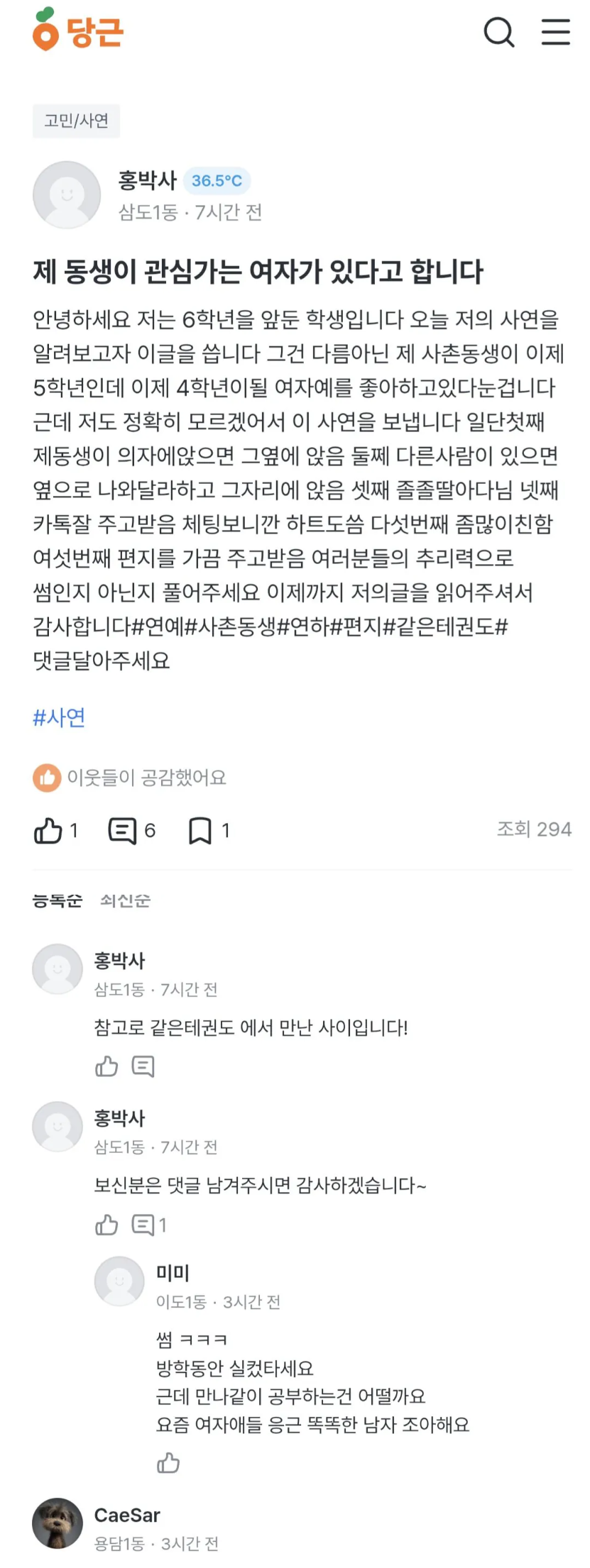The image size is (590, 1568).
Task: Switch comment sorting to 최신순
Action: 125,901
